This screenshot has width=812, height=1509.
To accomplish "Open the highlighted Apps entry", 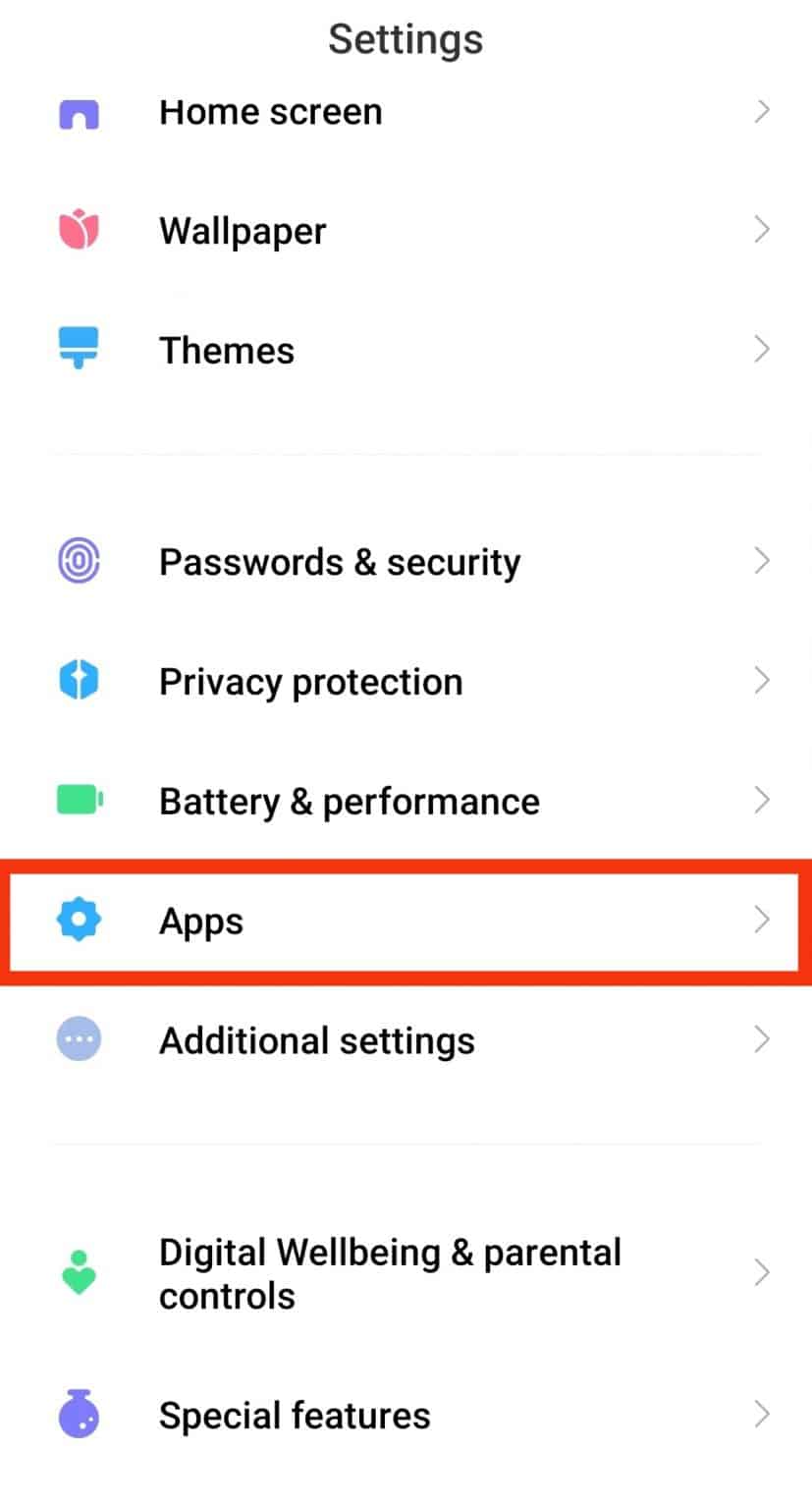I will (x=393, y=920).
